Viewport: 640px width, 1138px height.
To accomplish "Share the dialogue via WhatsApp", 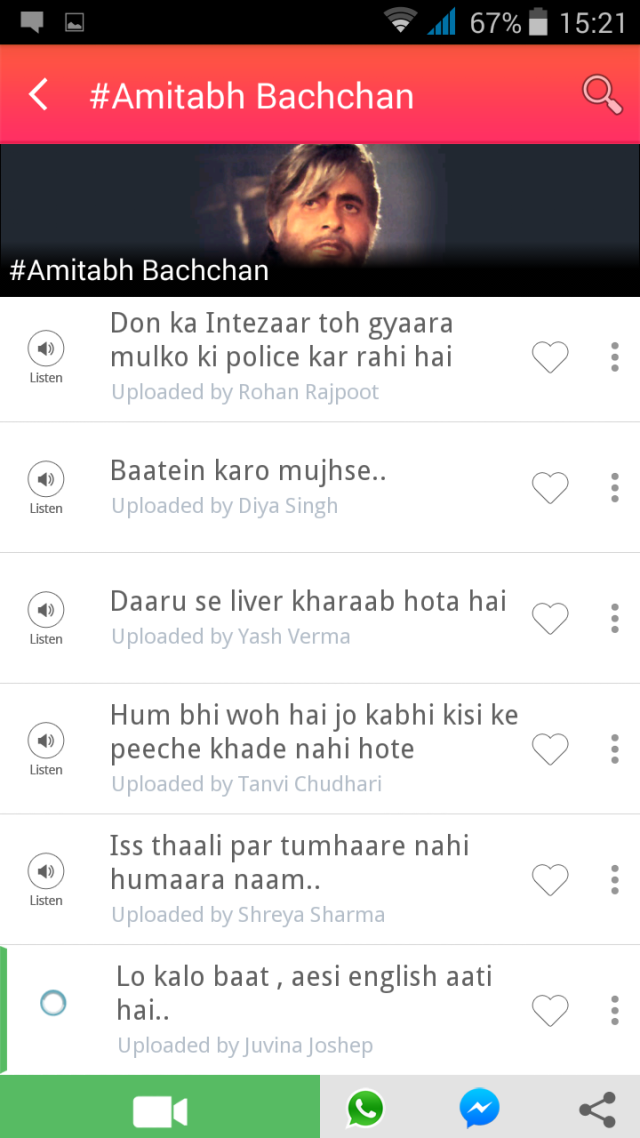I will (365, 1108).
